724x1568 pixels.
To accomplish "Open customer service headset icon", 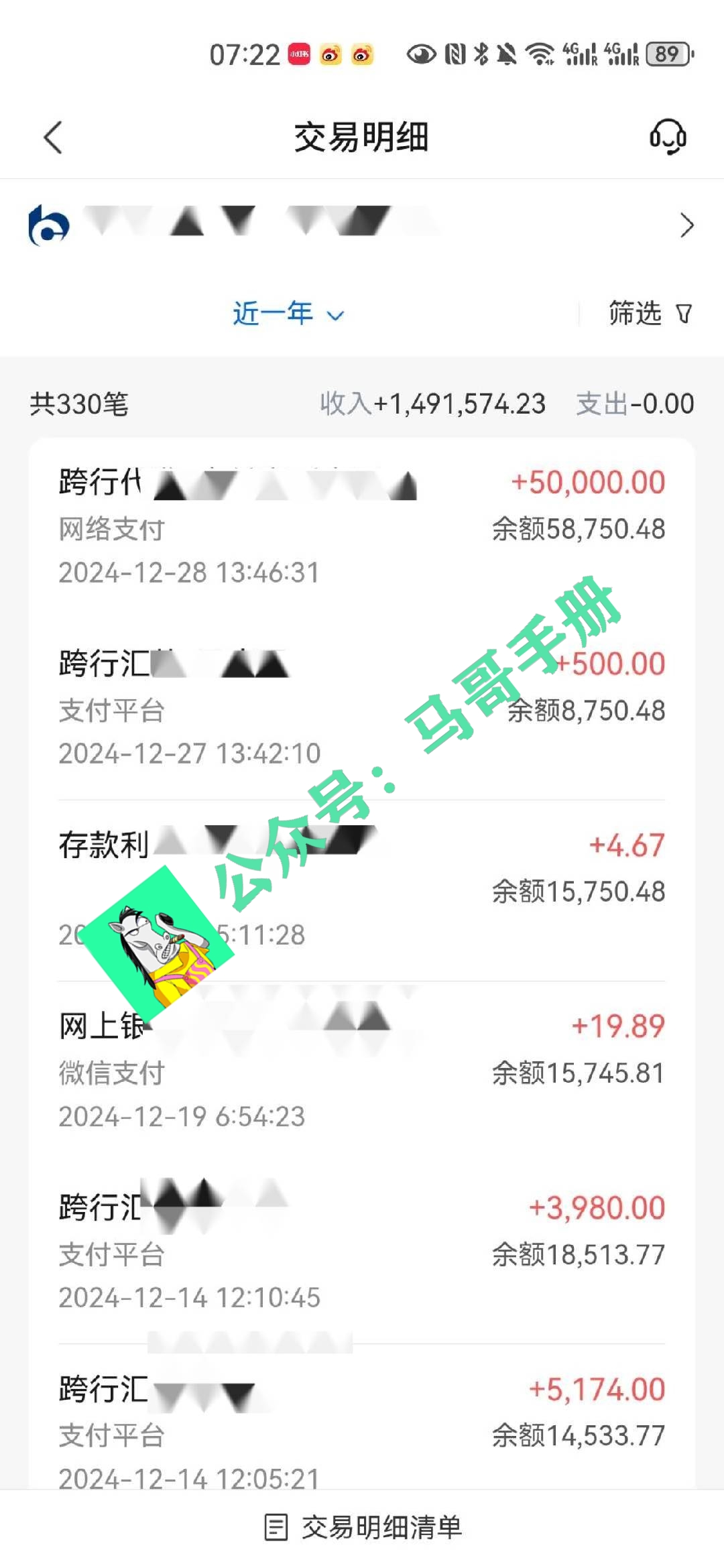I will (668, 136).
